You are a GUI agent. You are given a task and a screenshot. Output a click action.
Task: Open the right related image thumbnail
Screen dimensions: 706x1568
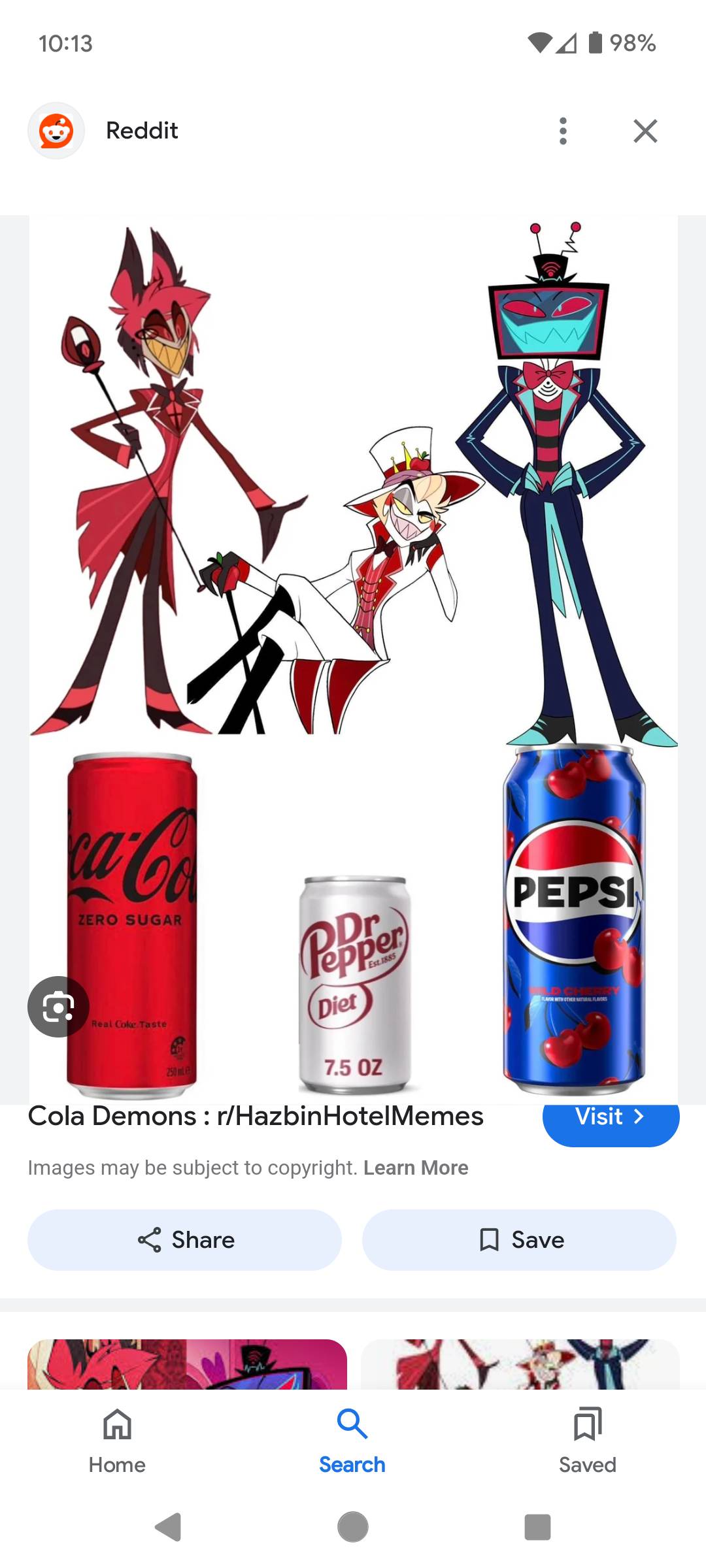[x=520, y=1364]
